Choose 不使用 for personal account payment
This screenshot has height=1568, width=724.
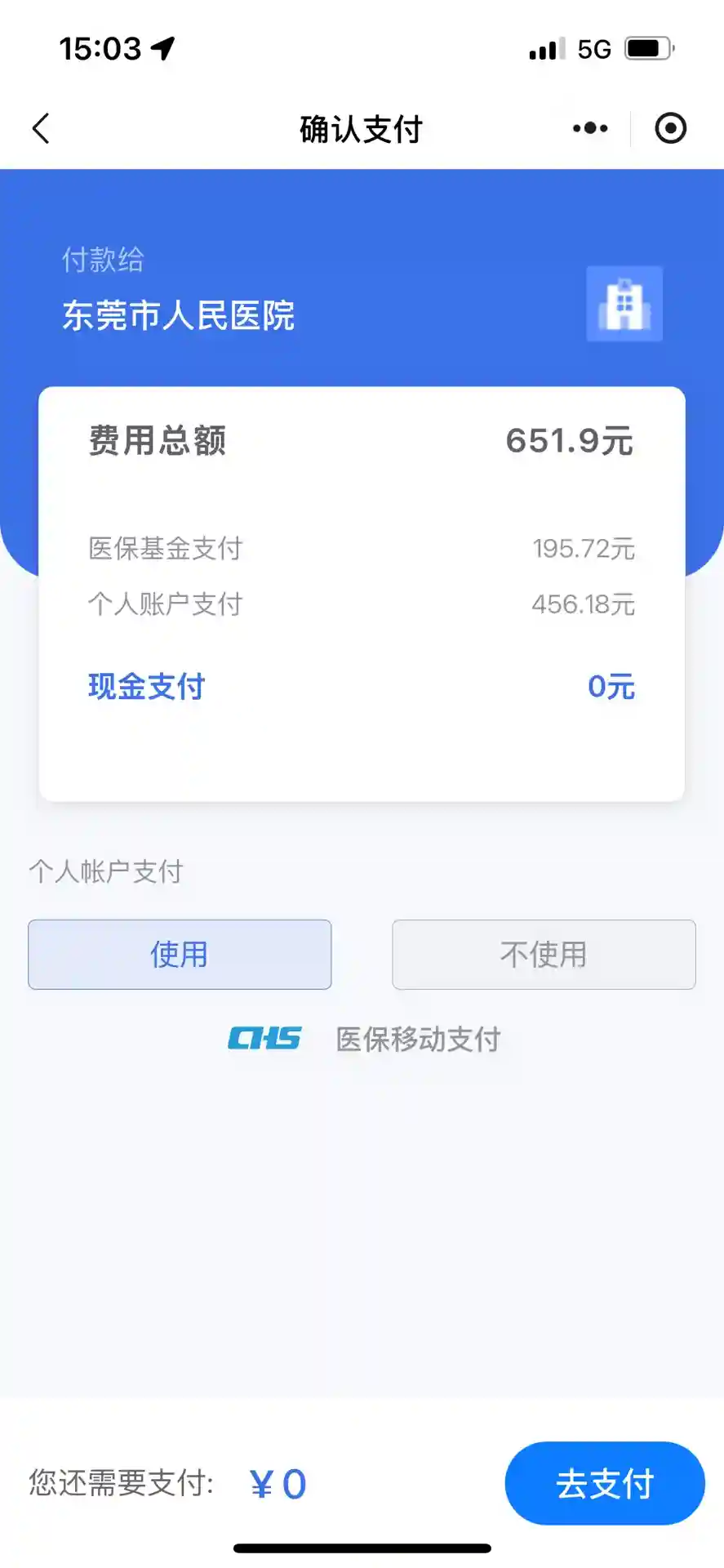coord(544,954)
